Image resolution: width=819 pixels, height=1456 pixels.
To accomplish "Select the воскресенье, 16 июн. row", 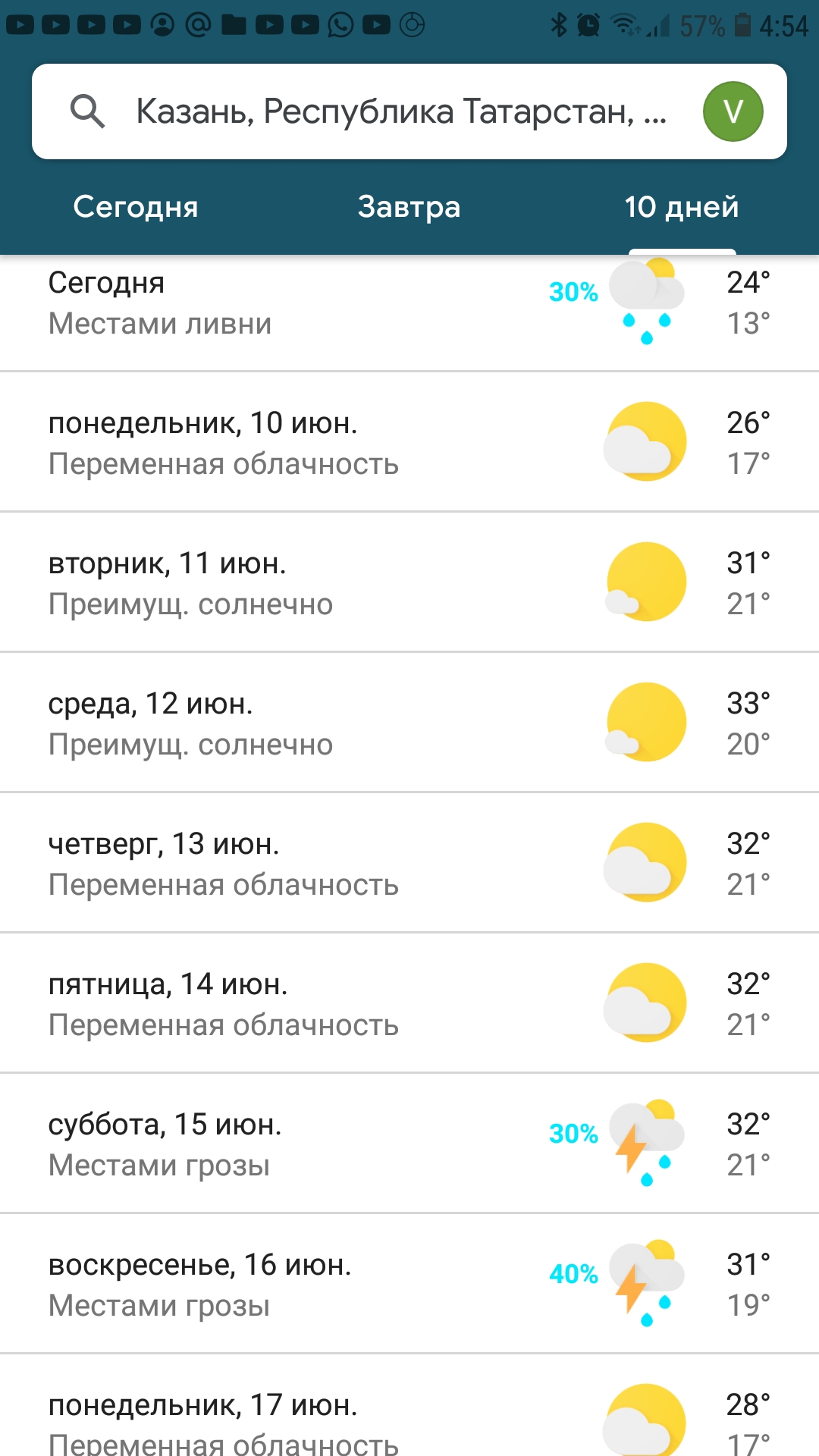I will [409, 1283].
